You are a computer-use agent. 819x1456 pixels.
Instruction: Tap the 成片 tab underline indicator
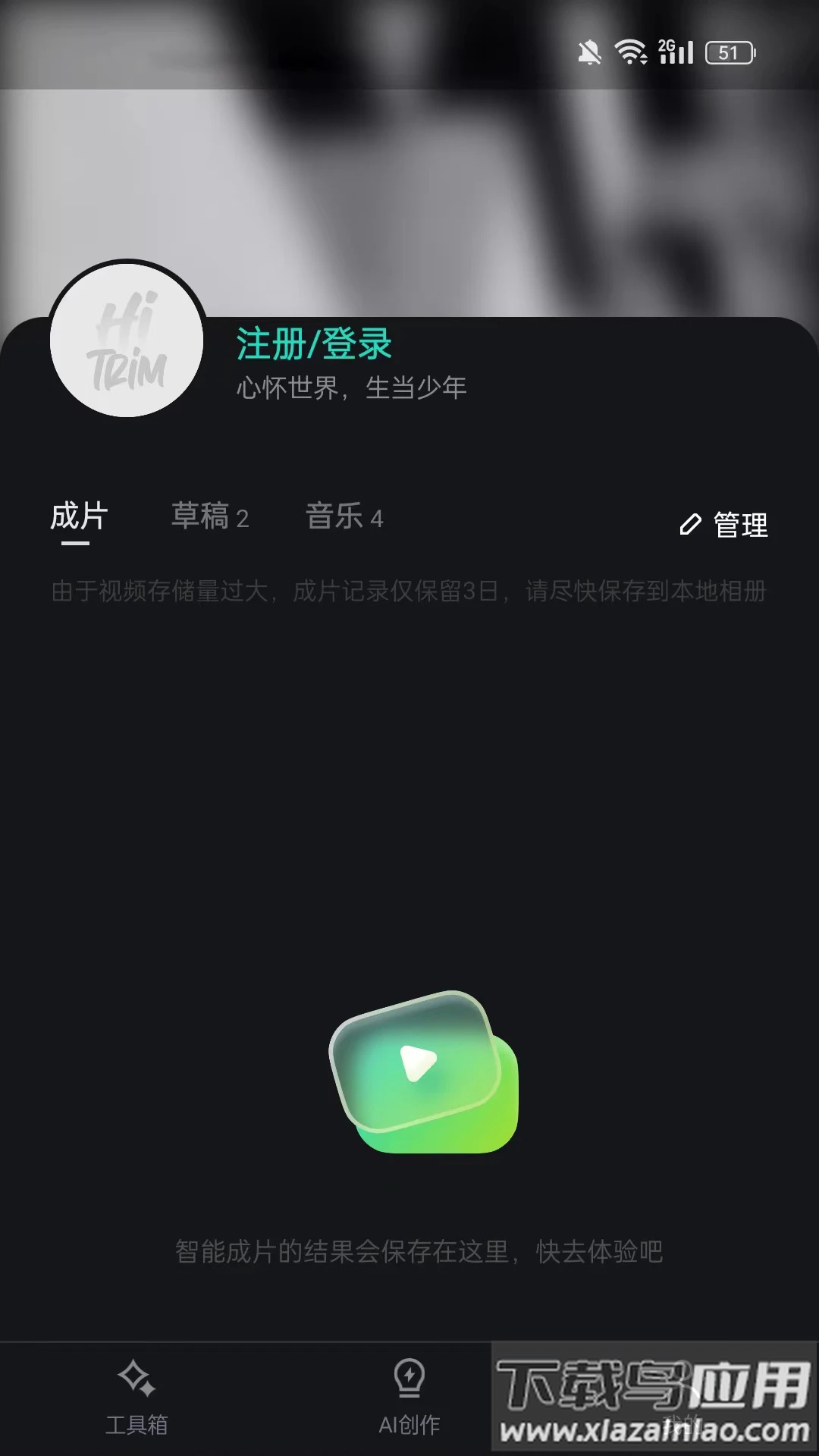(x=77, y=544)
